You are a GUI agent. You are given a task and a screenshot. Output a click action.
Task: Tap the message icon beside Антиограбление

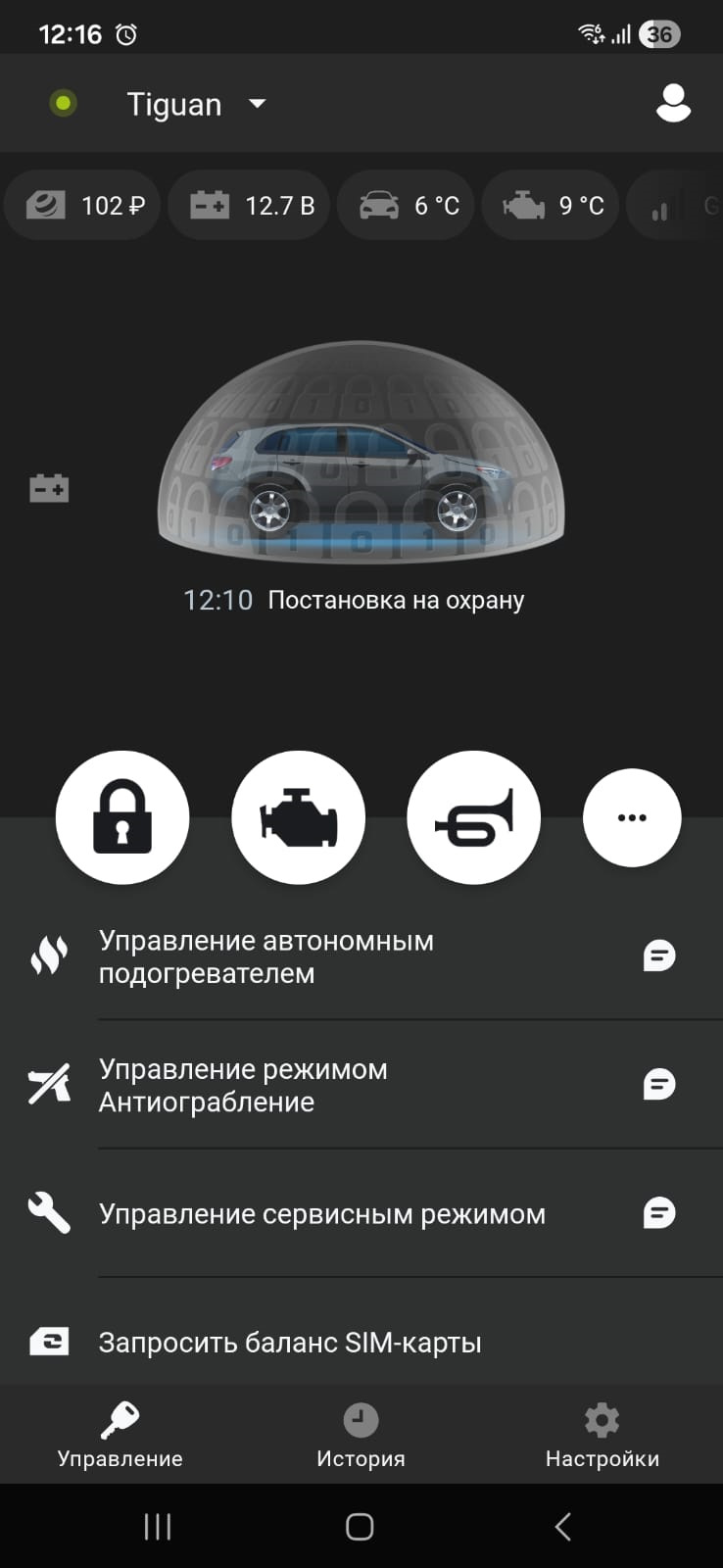coord(659,1084)
